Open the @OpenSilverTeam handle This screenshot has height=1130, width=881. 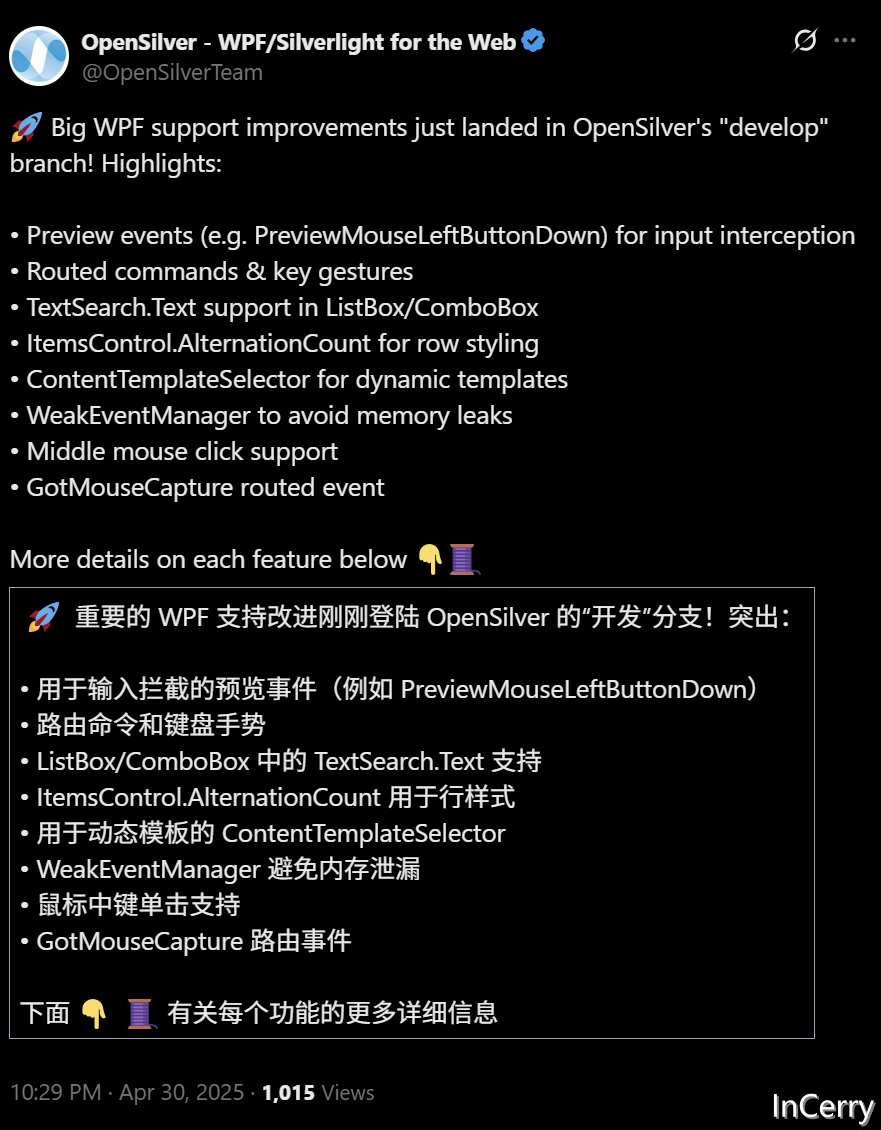(172, 72)
